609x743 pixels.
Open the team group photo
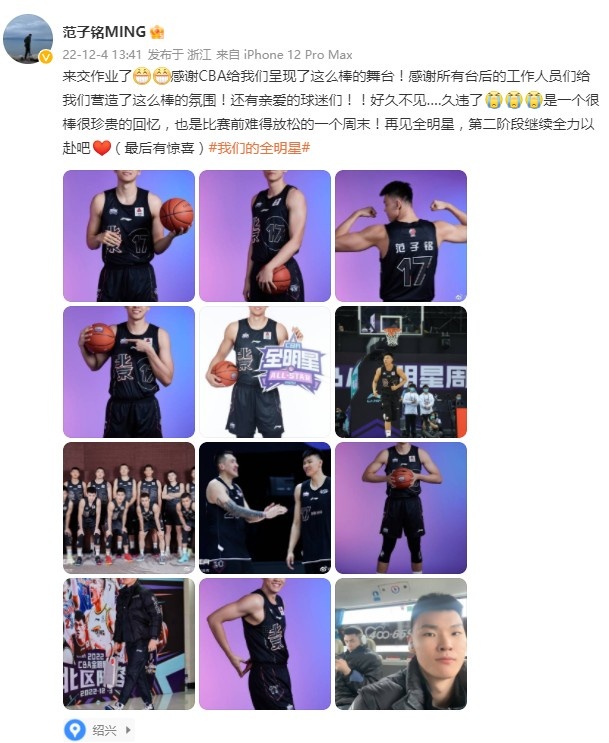click(x=128, y=508)
